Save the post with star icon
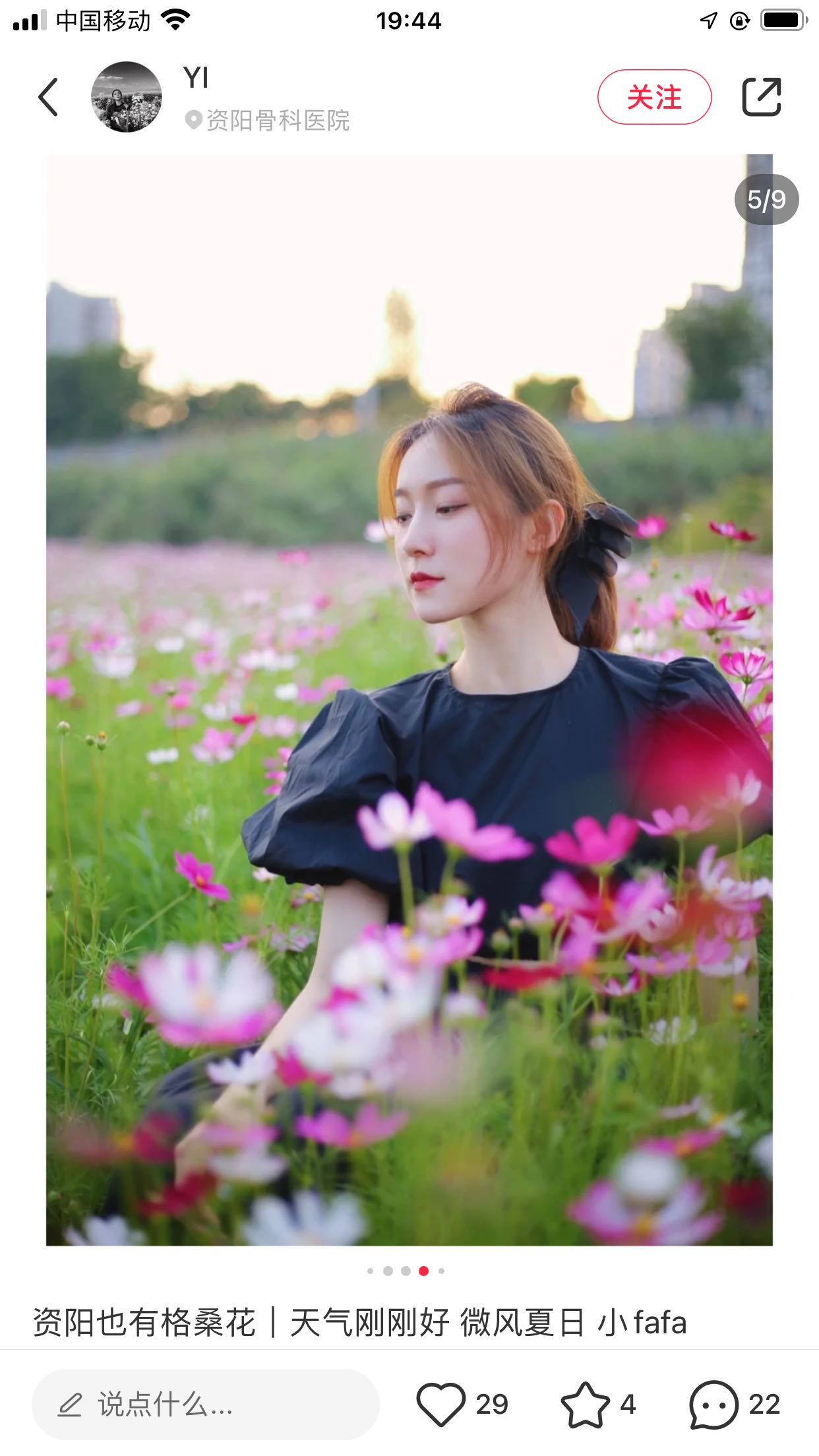The height and width of the screenshot is (1456, 819). click(x=585, y=1405)
